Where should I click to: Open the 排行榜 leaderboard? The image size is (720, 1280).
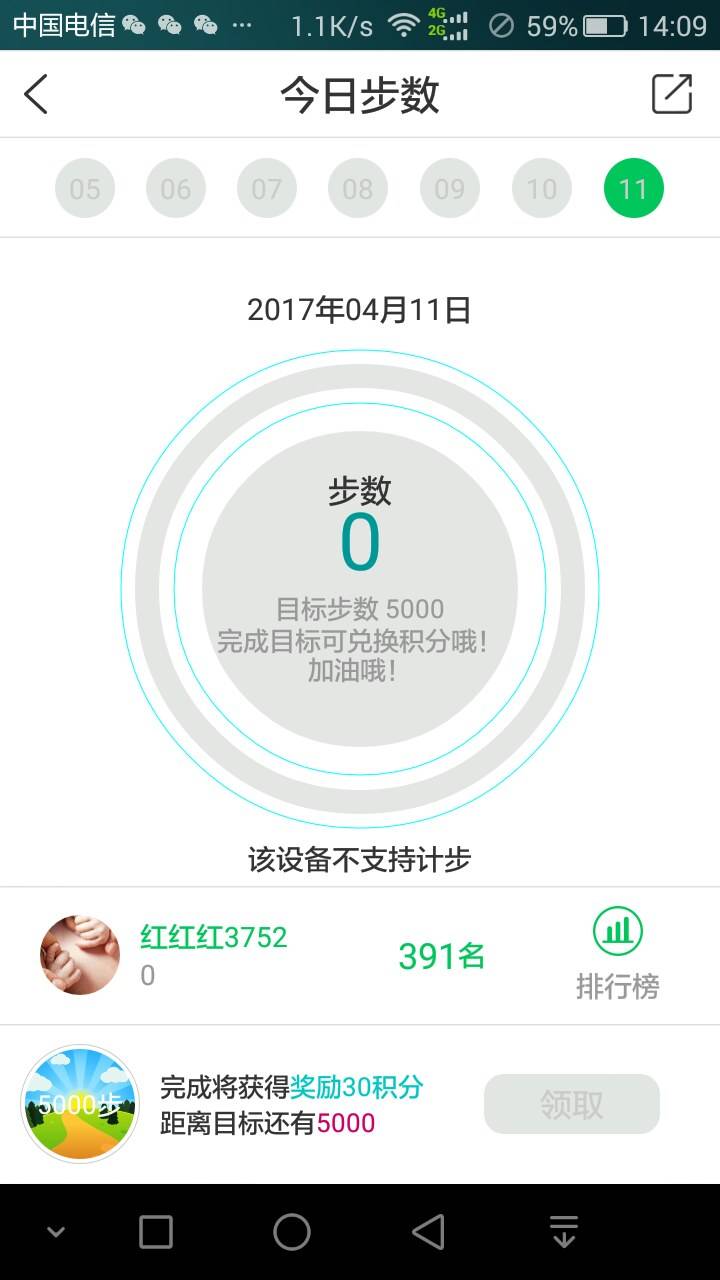[618, 954]
